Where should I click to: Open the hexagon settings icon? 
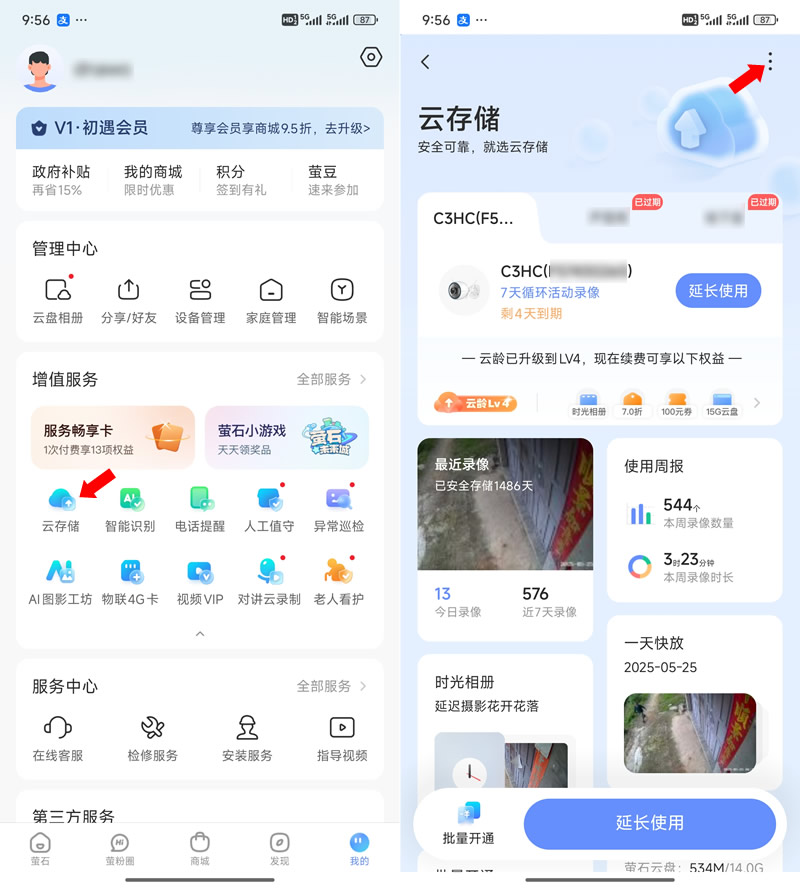(371, 57)
